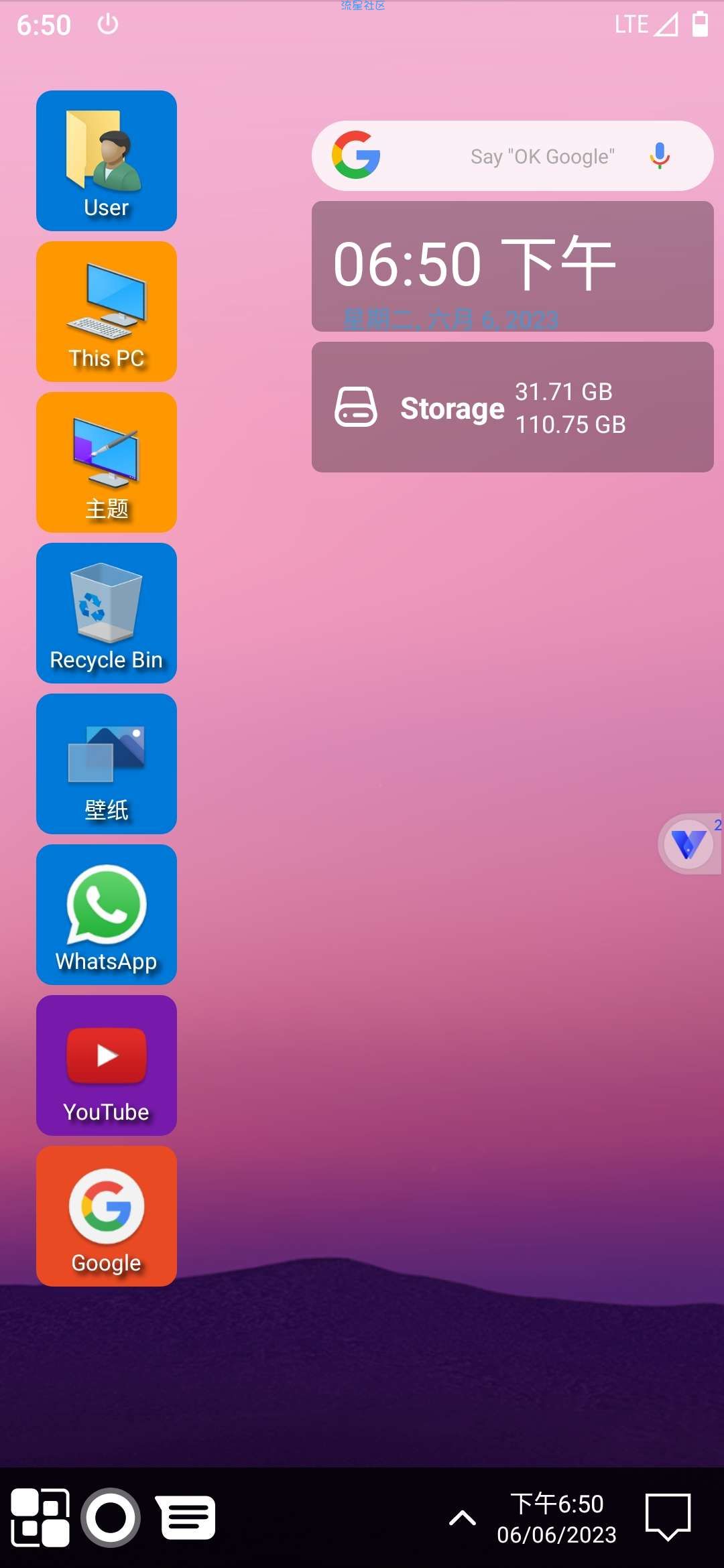Start voice search with the microphone

(660, 156)
